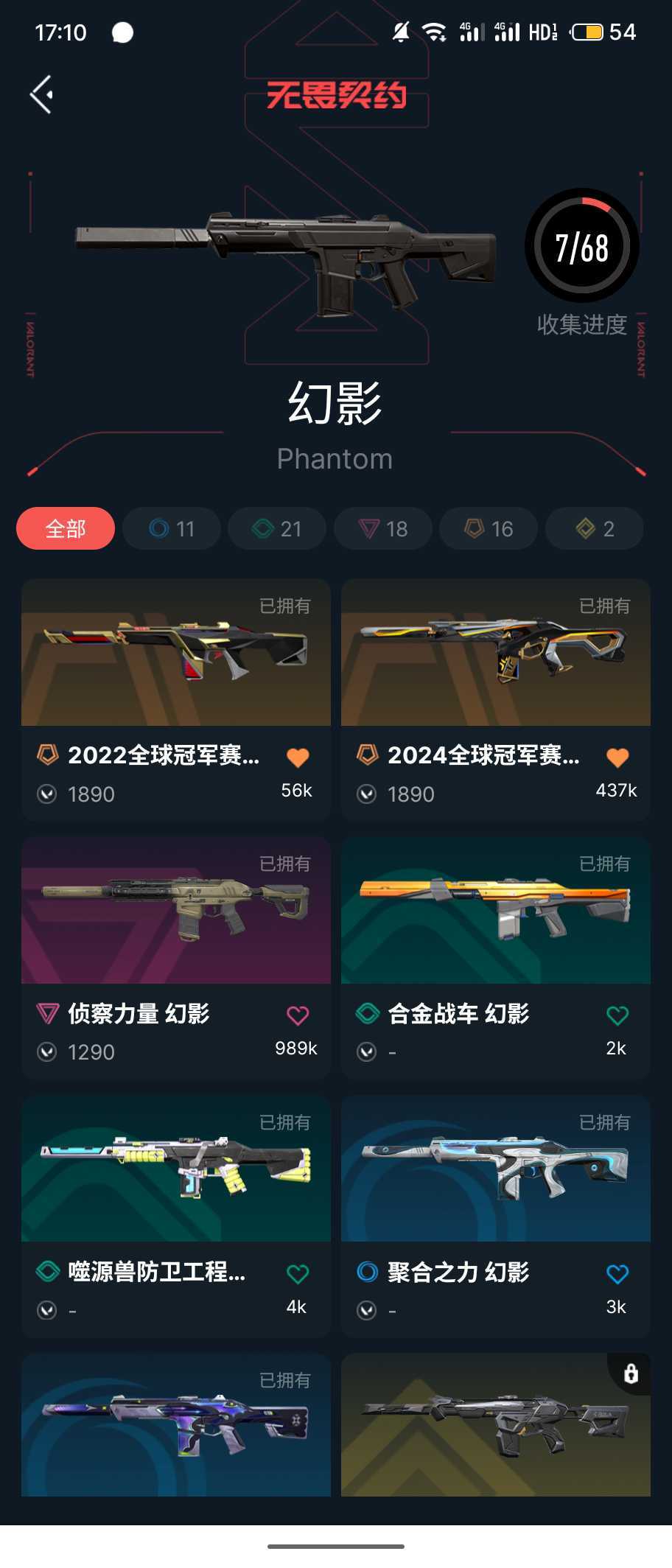This screenshot has height=1568, width=672.
Task: Unlike the 2022全球冠军赛 skin heart
Action: coord(298,757)
